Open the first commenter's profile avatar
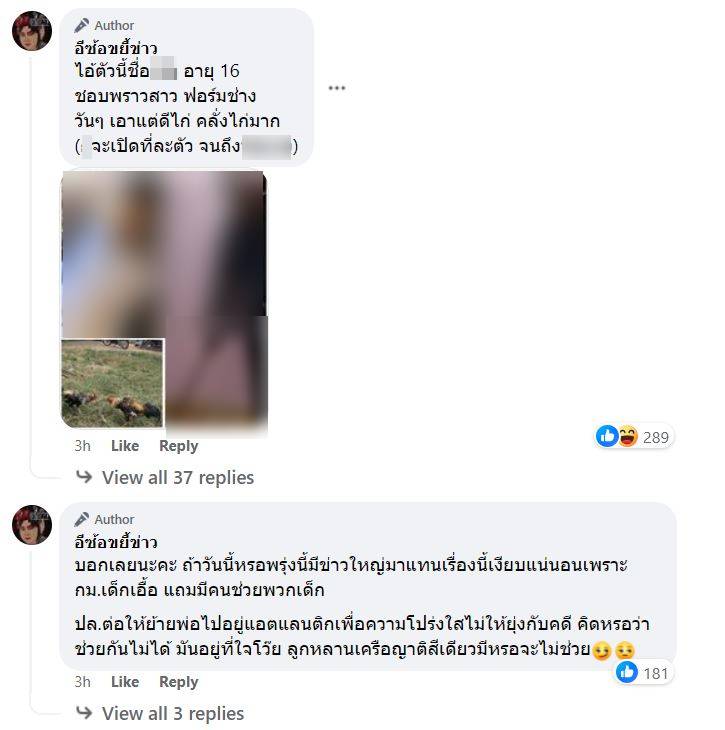 coord(33,30)
